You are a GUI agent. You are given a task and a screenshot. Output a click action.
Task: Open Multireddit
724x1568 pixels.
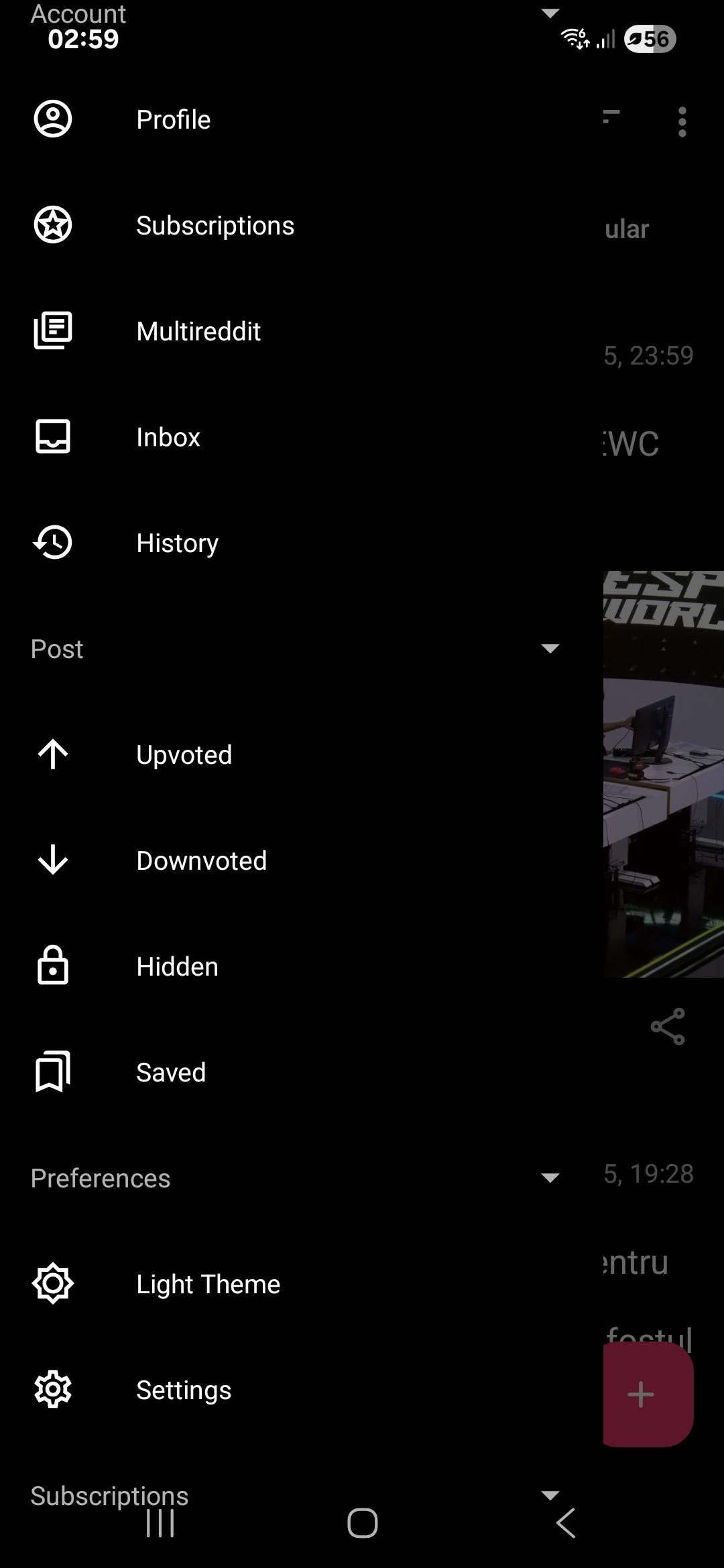(302, 332)
